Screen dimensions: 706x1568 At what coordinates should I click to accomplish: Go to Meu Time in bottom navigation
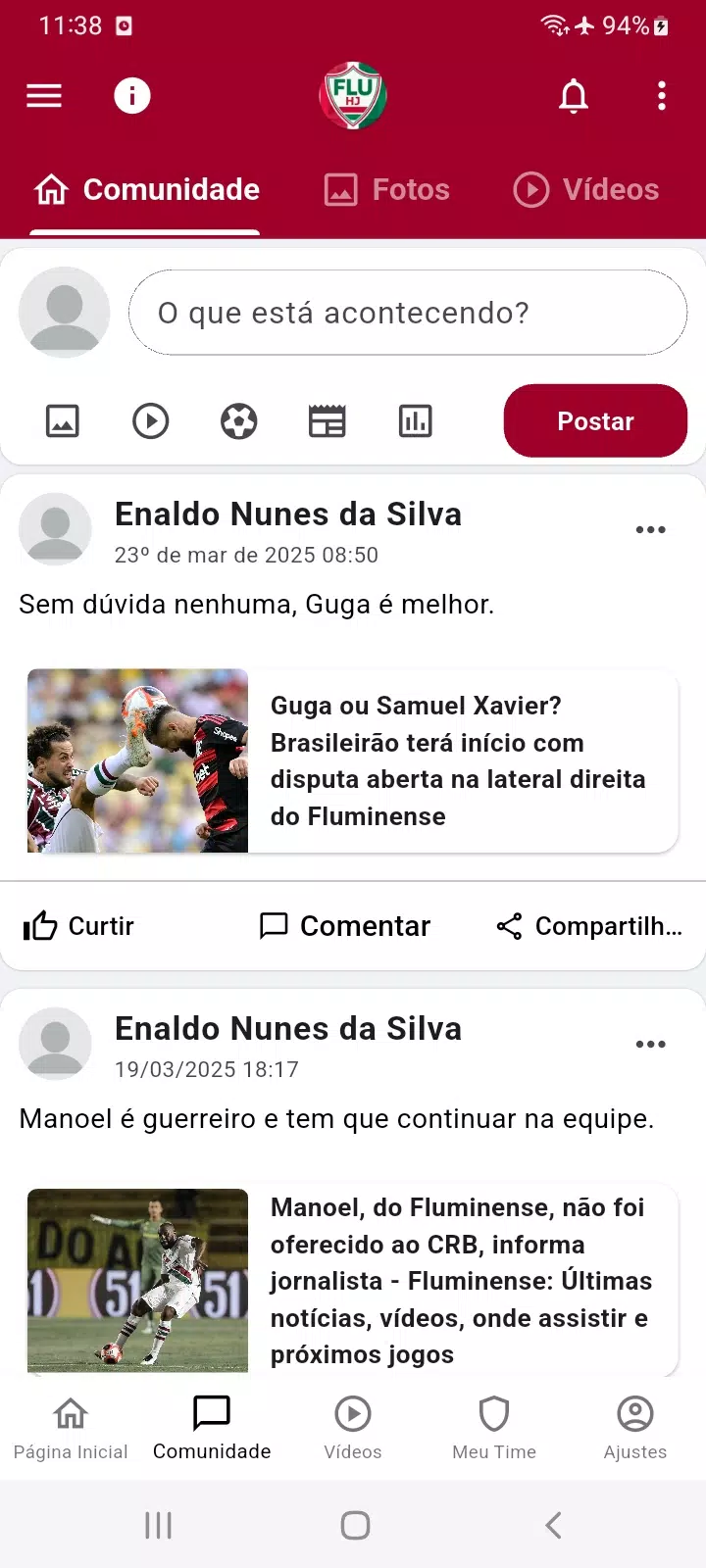494,1428
